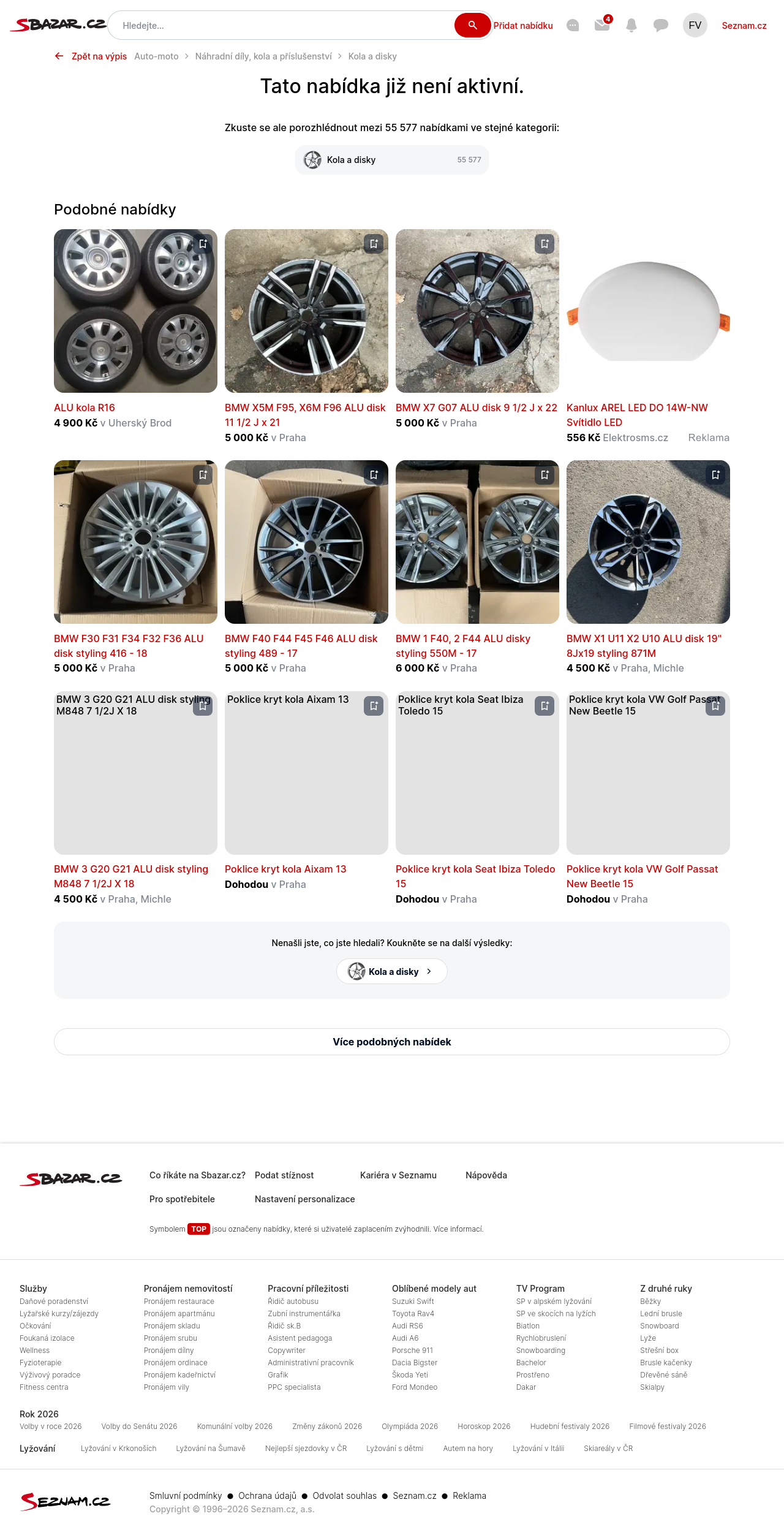This screenshot has height=1535, width=784.
Task: Open the ALU kola R16 listing
Action: pos(85,407)
